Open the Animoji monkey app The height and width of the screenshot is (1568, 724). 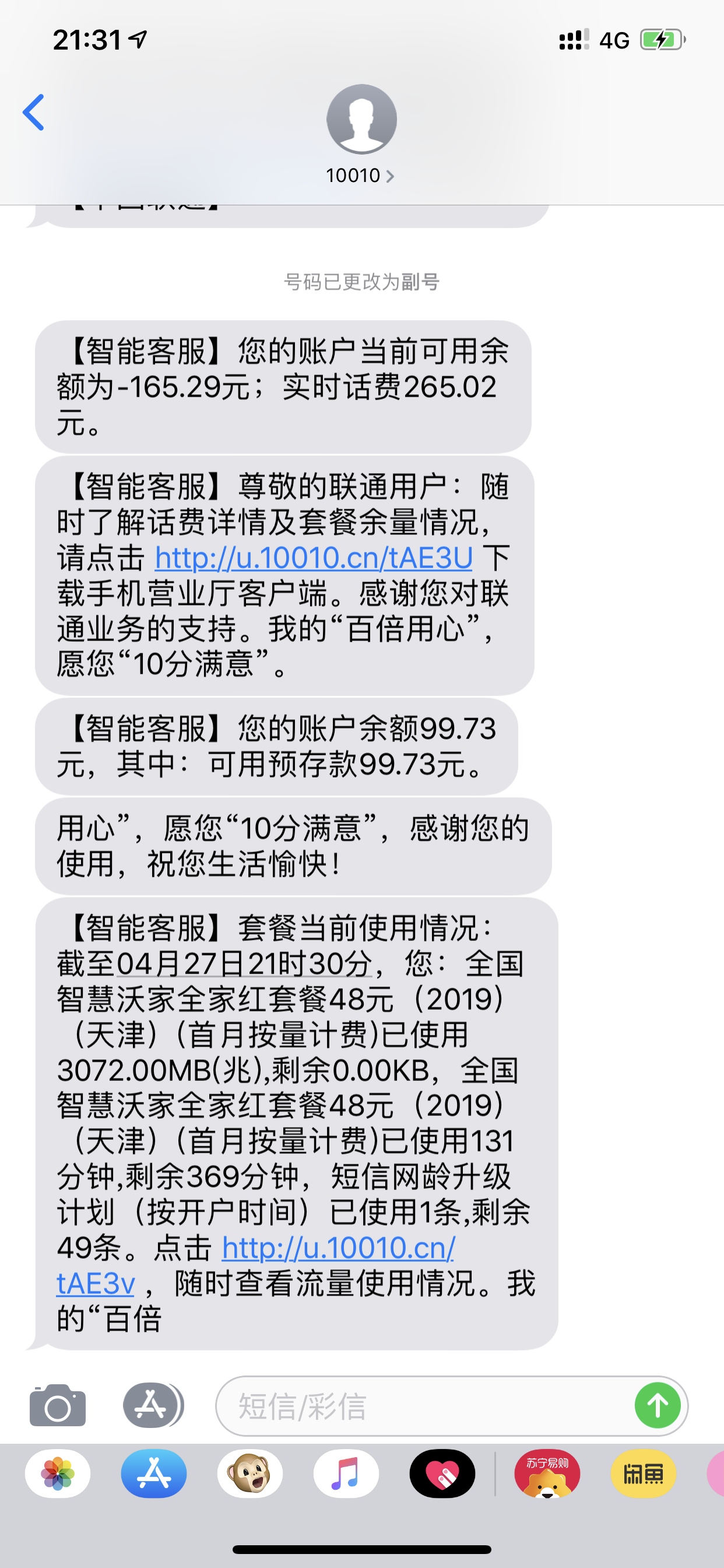coord(250,1473)
